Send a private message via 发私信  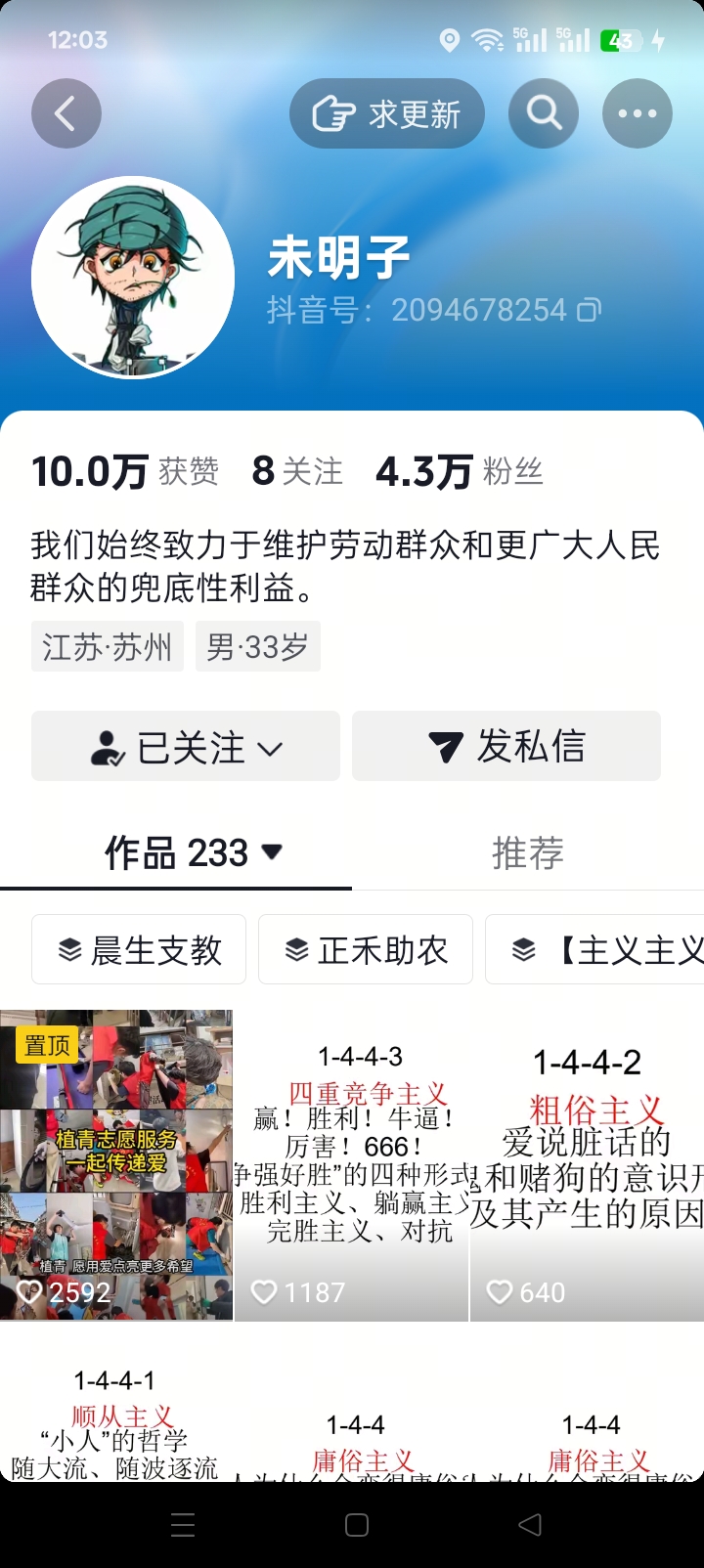pos(506,747)
